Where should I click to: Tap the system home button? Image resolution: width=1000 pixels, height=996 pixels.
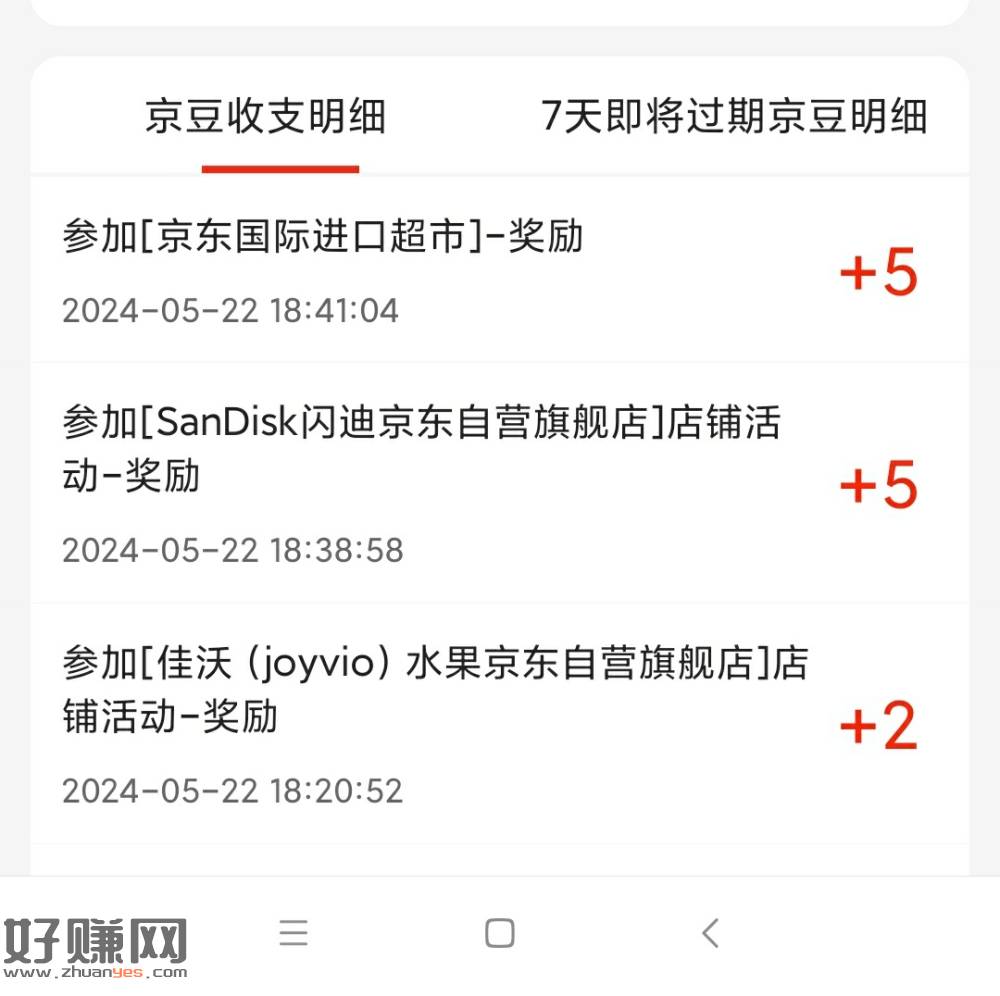pyautogui.click(x=499, y=933)
